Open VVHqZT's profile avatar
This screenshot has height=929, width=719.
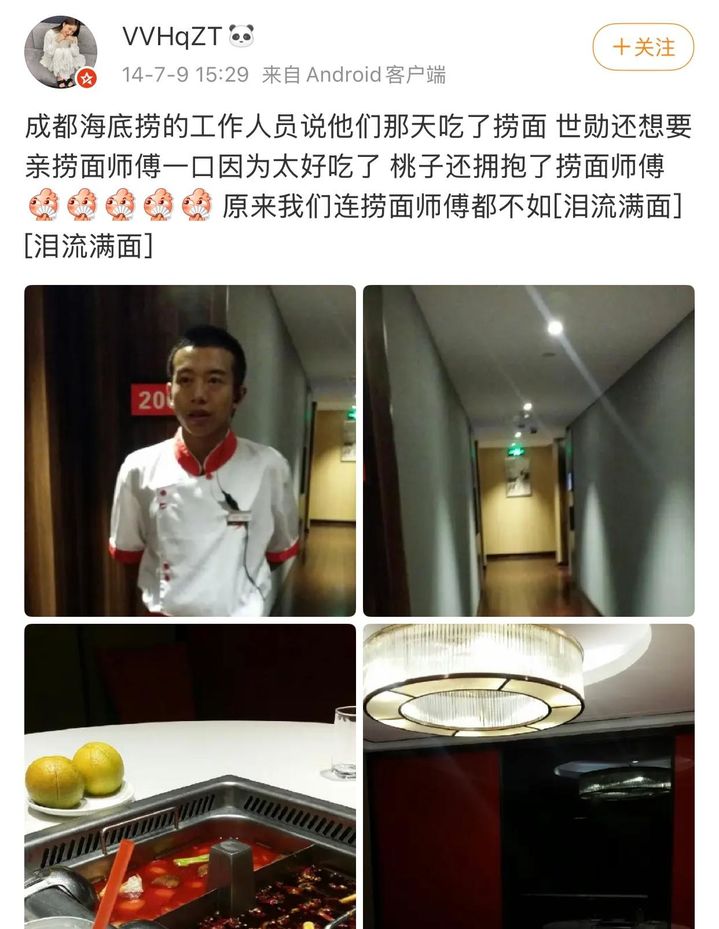(x=61, y=50)
